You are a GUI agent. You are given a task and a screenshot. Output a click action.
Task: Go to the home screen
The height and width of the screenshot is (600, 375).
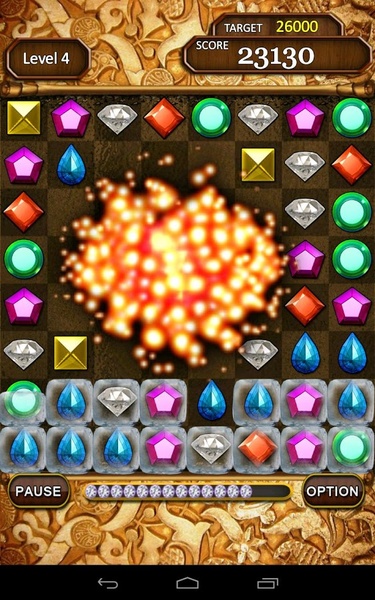coord(188,583)
